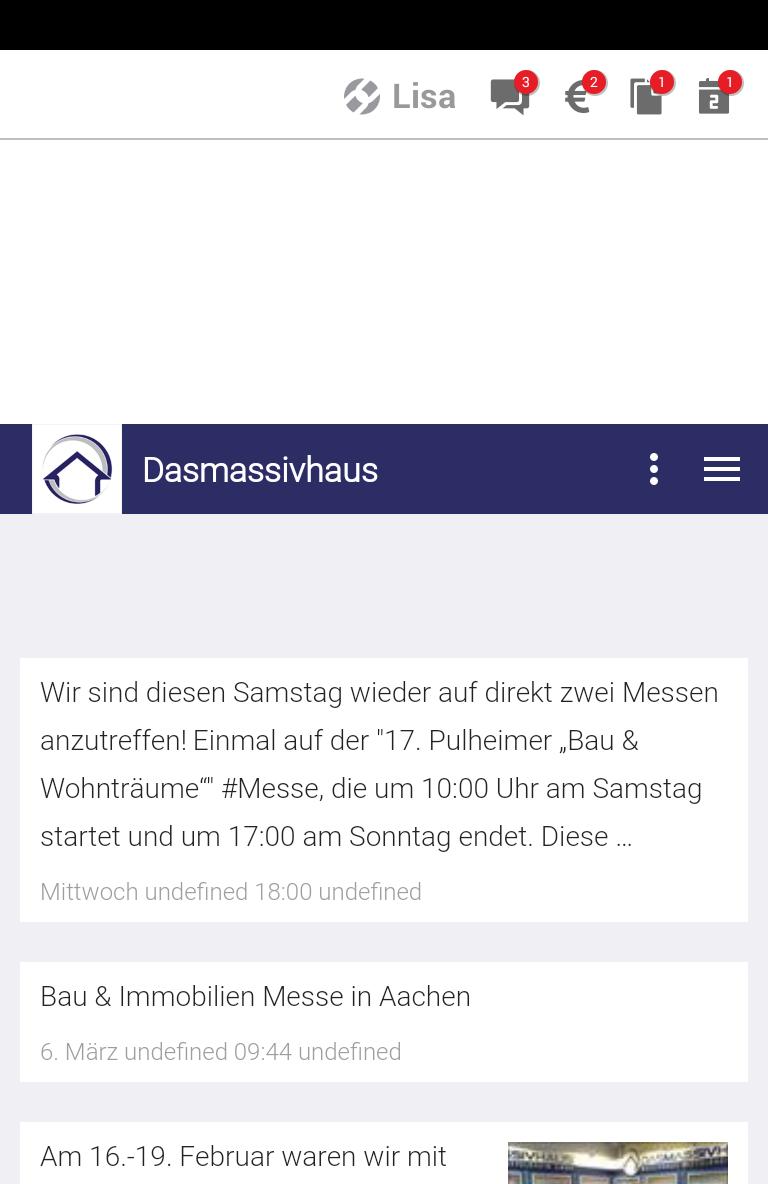The image size is (768, 1184).
Task: Open the documents icon
Action: (x=646, y=97)
